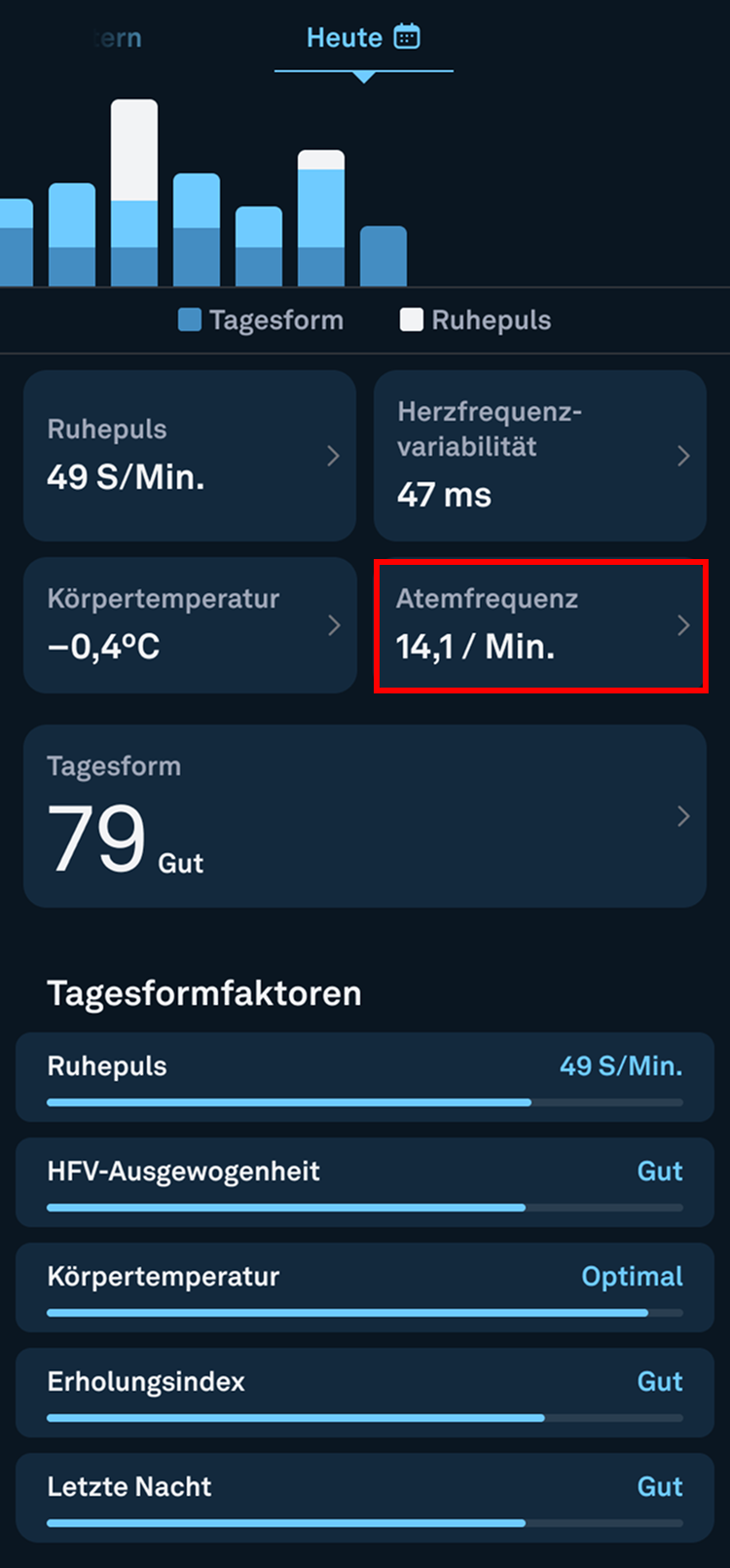Open the Atemfrequenz card
This screenshot has height=1568, width=730.
click(x=540, y=624)
